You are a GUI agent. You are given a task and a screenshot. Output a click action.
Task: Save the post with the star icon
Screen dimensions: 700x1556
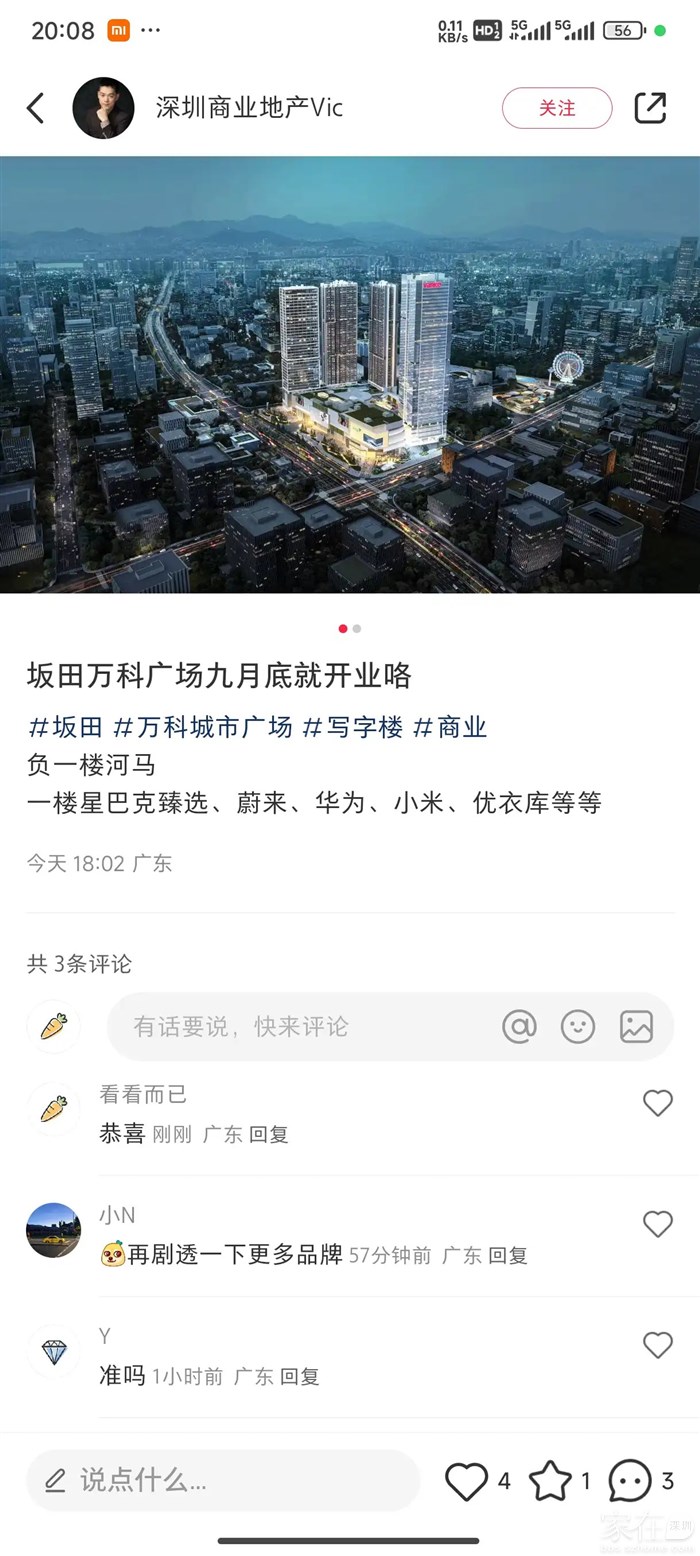click(550, 1481)
